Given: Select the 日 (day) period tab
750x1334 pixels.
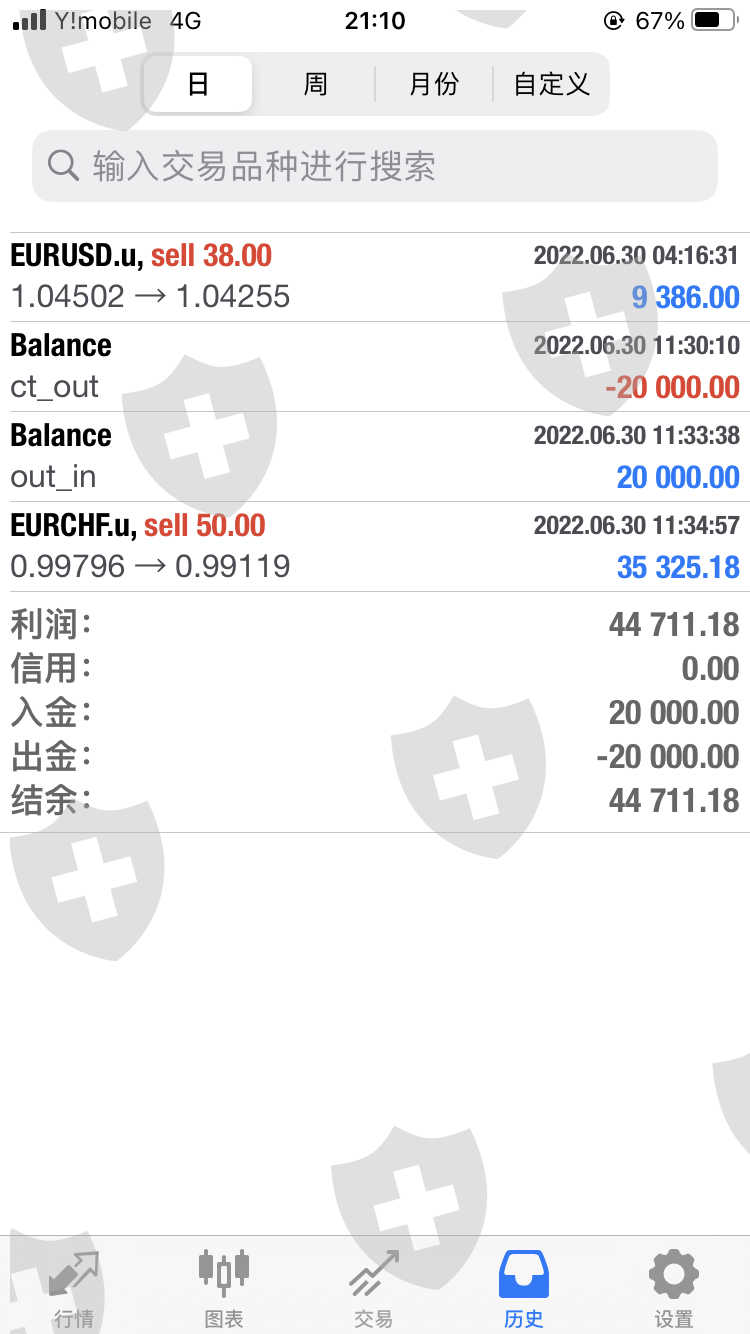Looking at the screenshot, I should coord(198,84).
